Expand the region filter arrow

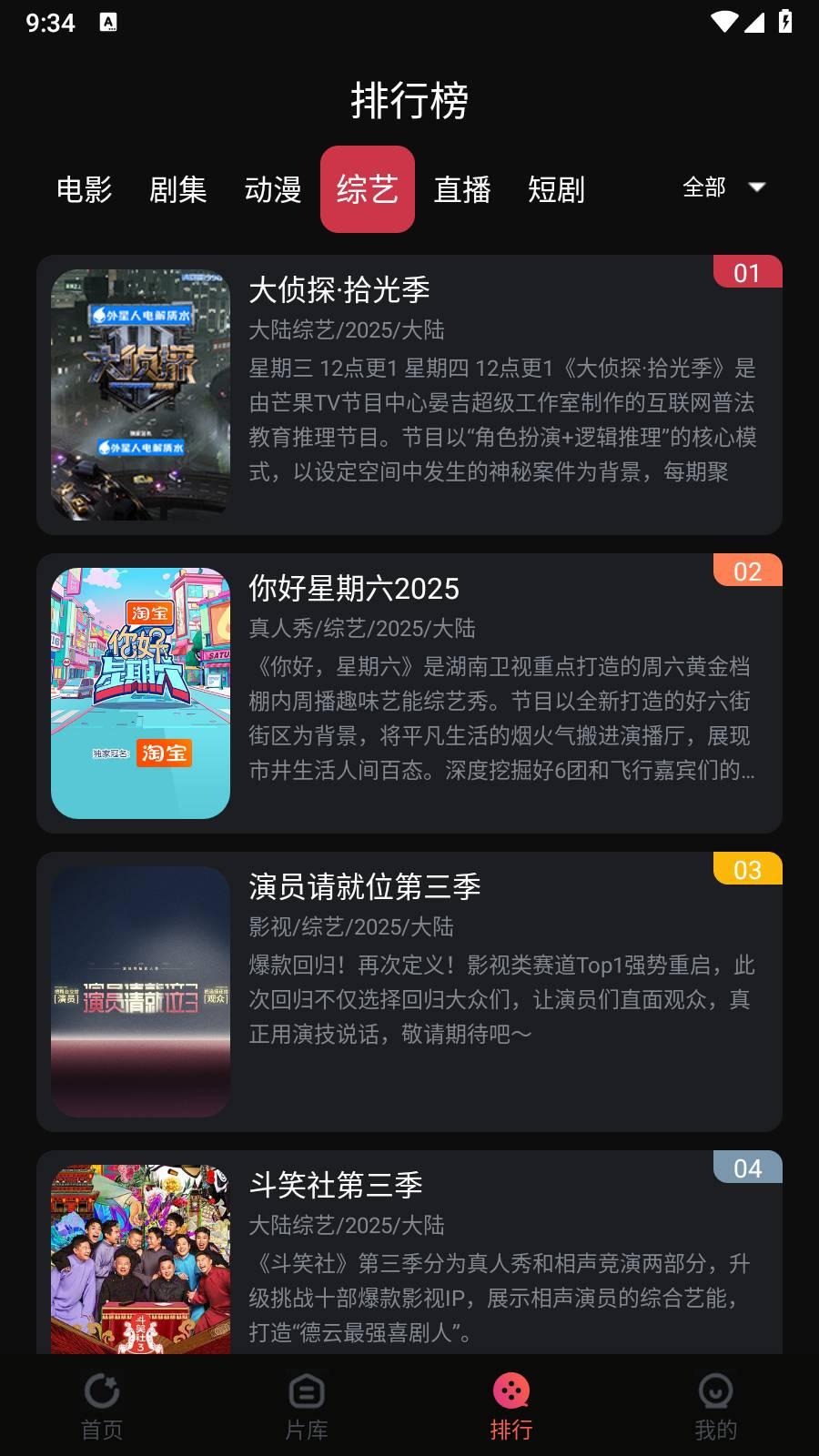757,187
